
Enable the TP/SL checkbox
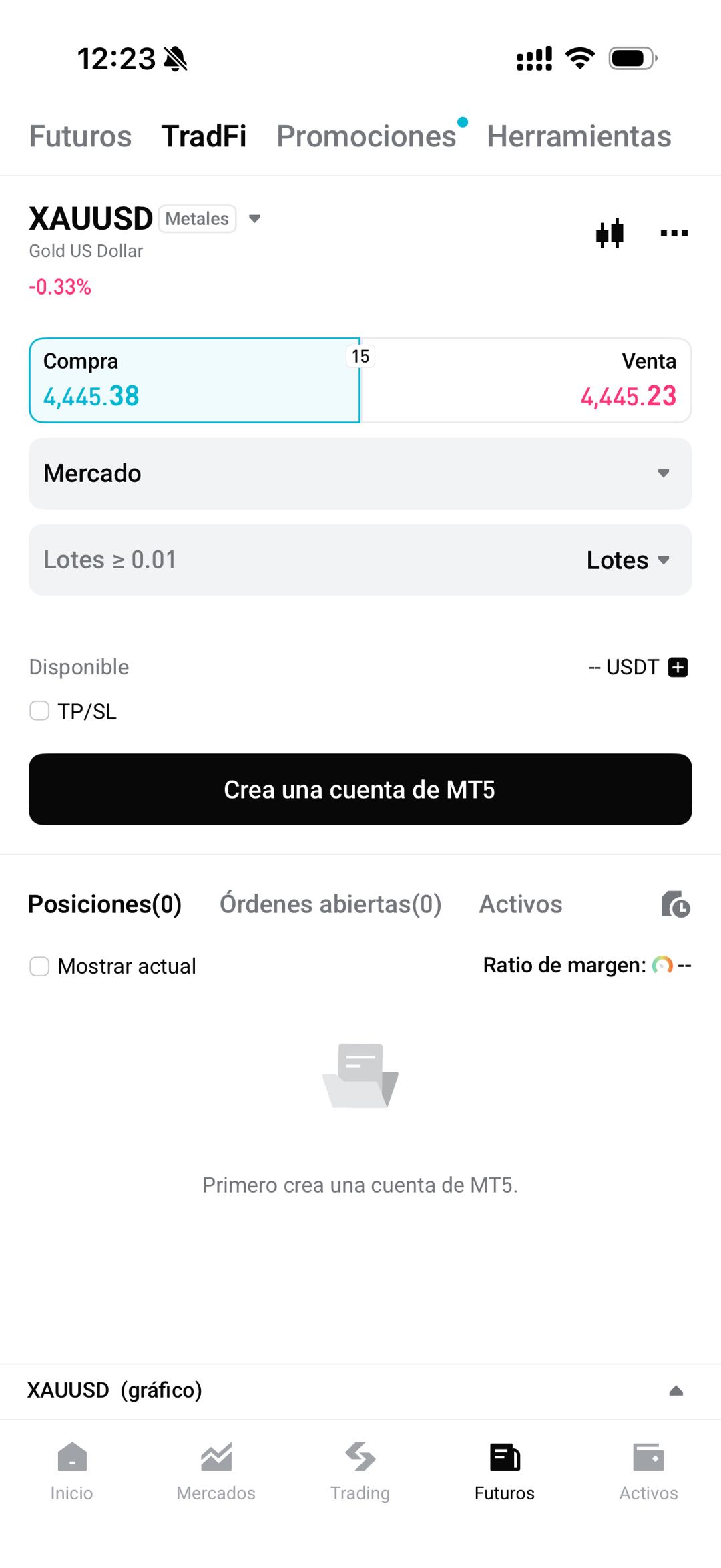point(39,711)
